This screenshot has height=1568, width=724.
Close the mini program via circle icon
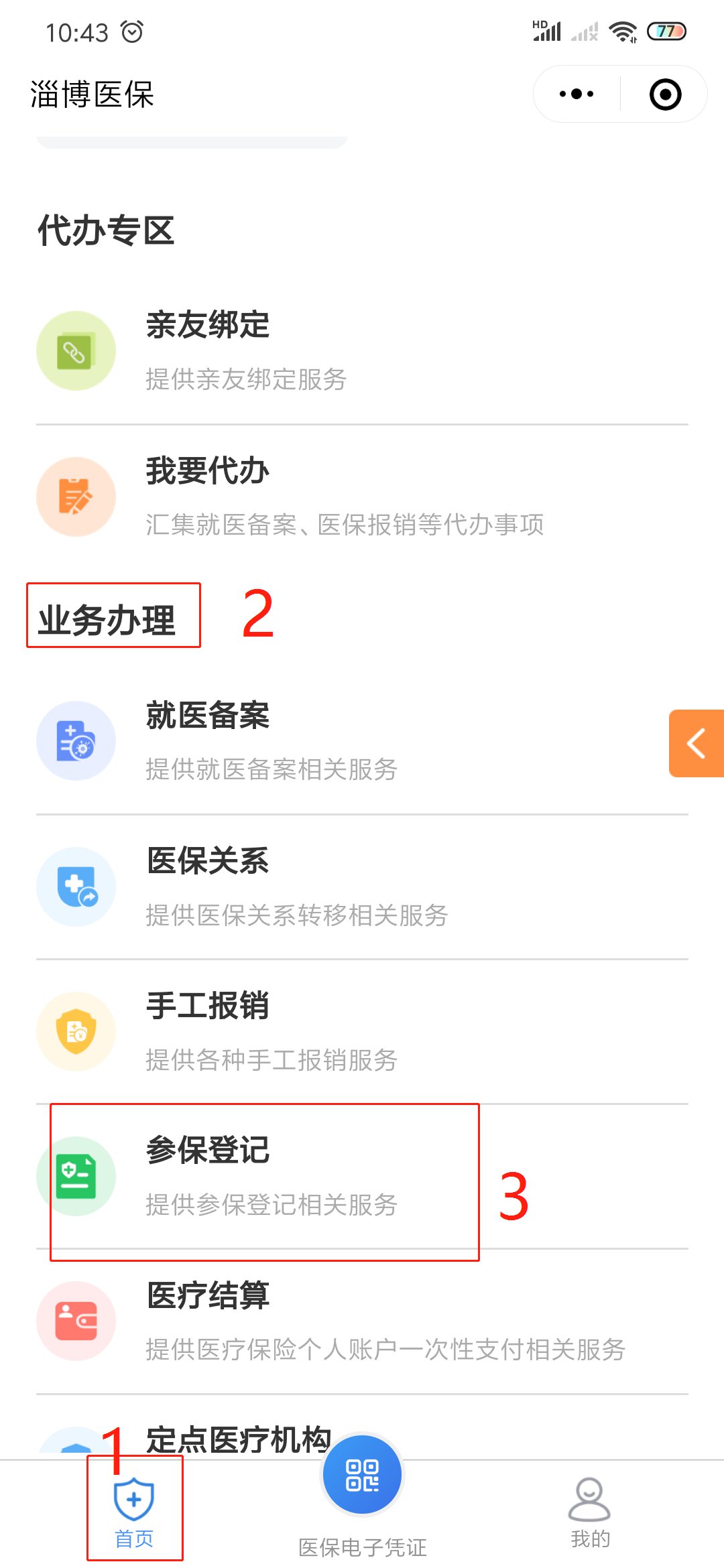click(665, 94)
